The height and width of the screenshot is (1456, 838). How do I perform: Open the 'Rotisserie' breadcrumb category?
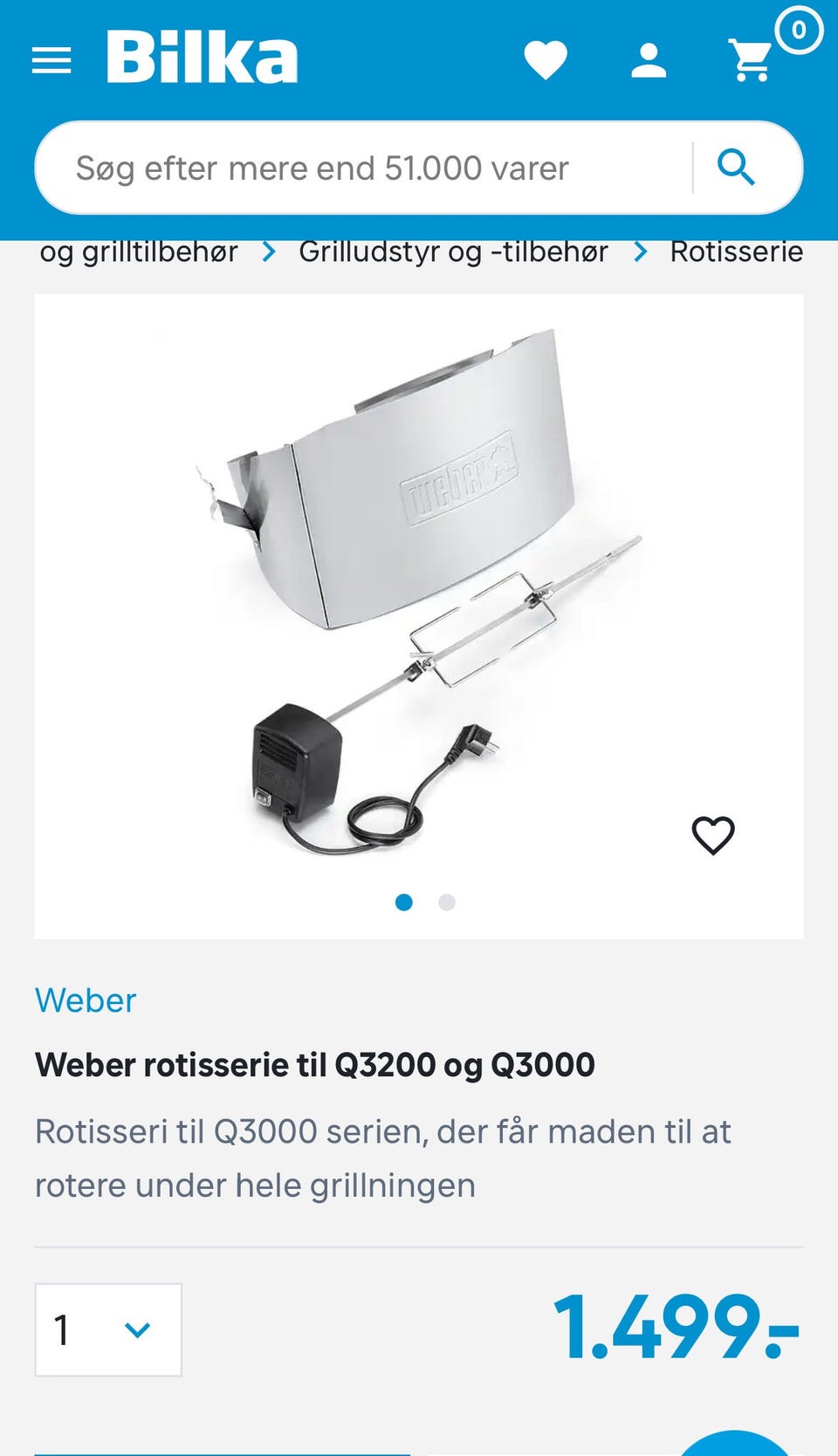coord(736,251)
